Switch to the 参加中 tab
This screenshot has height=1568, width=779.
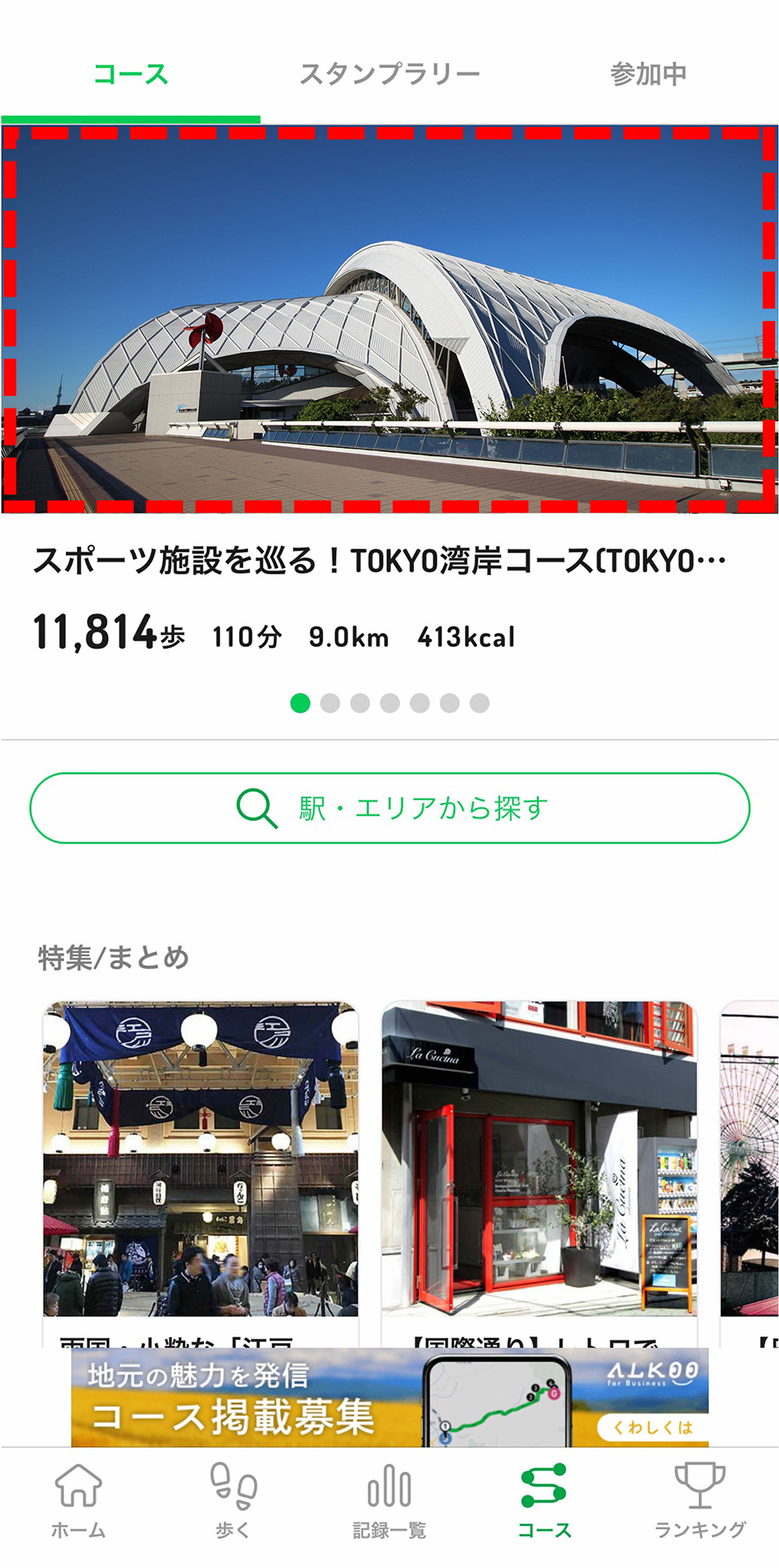pos(648,74)
